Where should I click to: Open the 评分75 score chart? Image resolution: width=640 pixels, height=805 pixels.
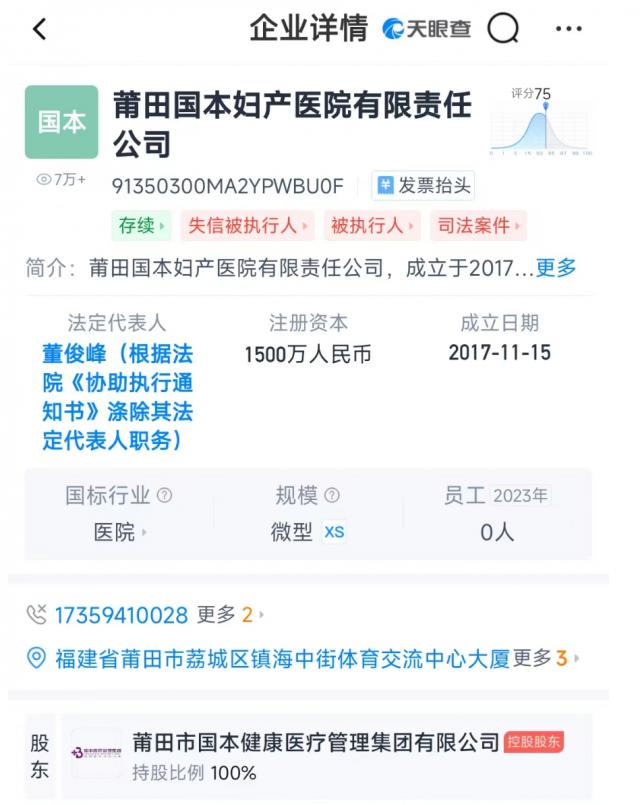point(541,125)
